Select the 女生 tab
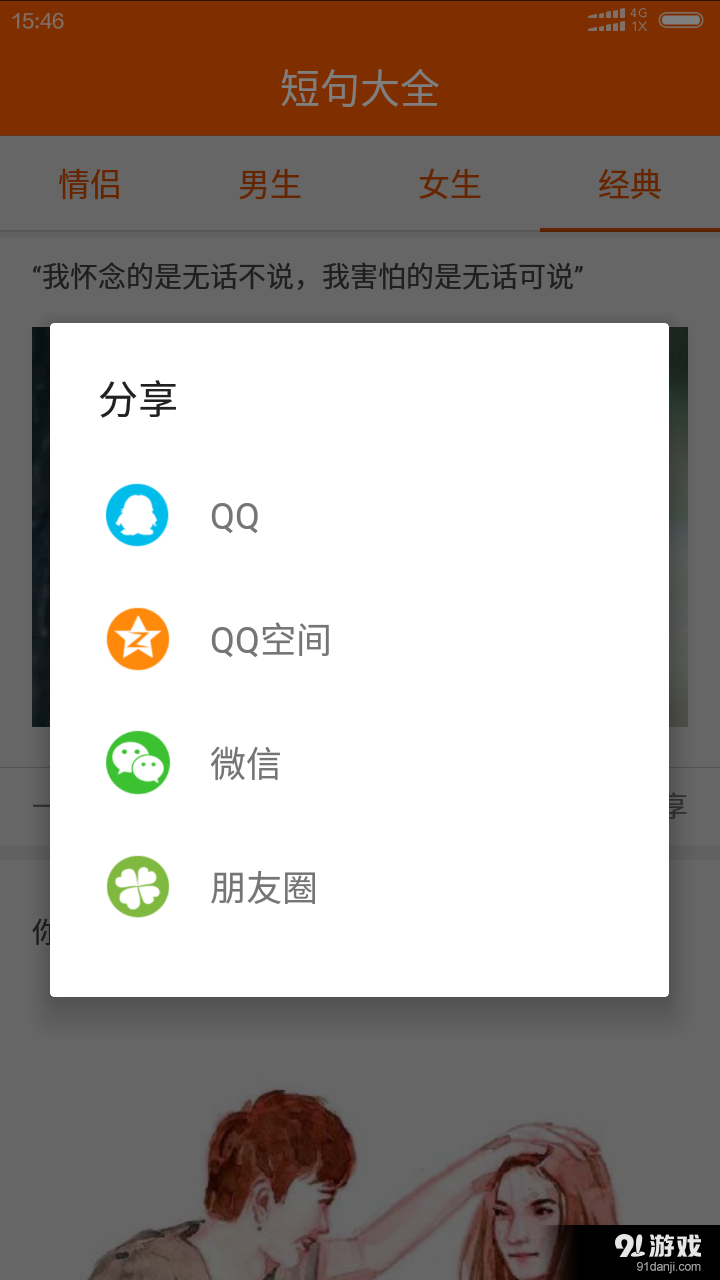The height and width of the screenshot is (1280, 720). click(x=450, y=184)
